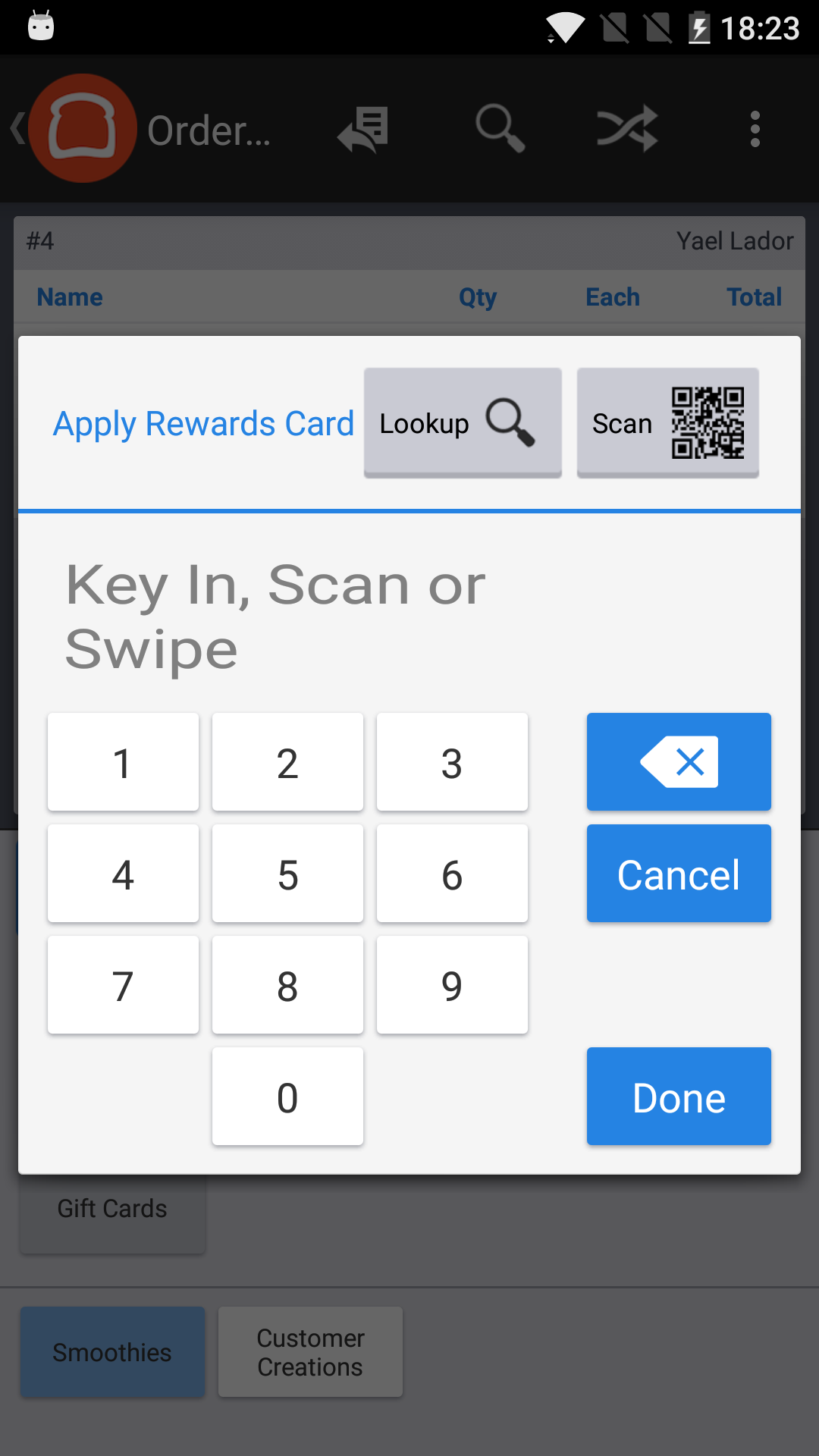Screen dimensions: 819x1456
Task: Confirm entry with Done
Action: pyautogui.click(x=679, y=1097)
